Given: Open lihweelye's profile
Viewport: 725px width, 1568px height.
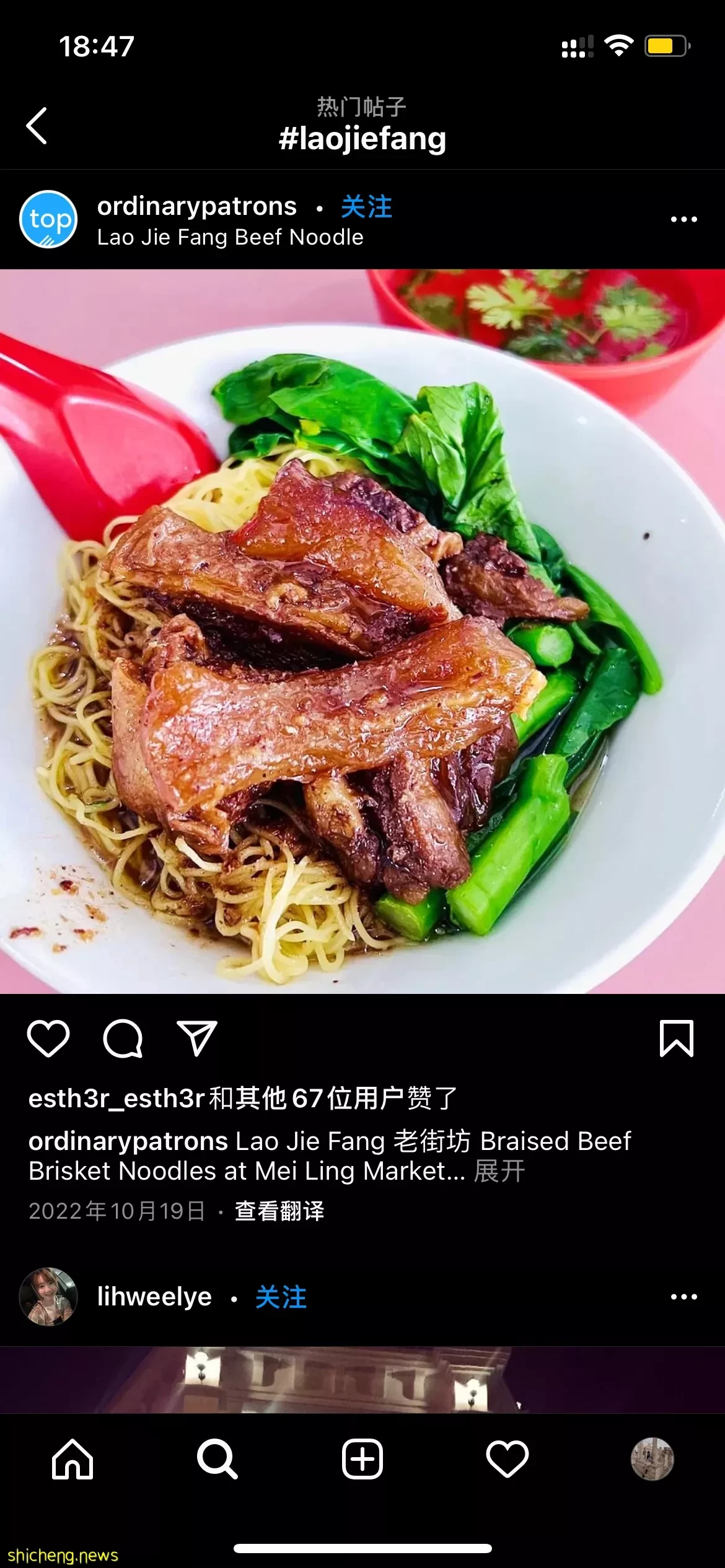Looking at the screenshot, I should tap(154, 1297).
